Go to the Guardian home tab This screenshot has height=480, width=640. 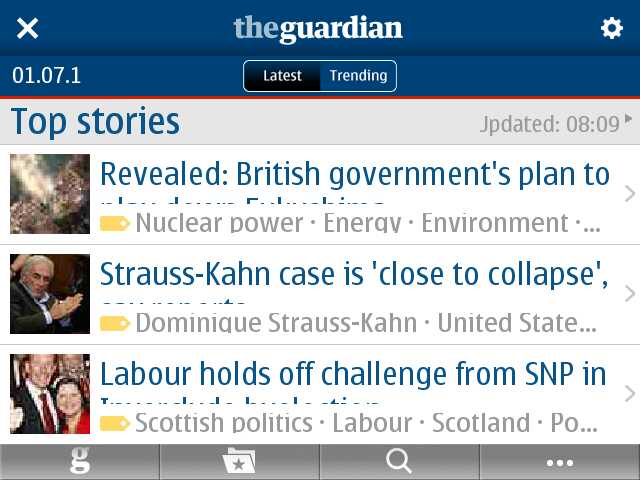click(x=80, y=461)
